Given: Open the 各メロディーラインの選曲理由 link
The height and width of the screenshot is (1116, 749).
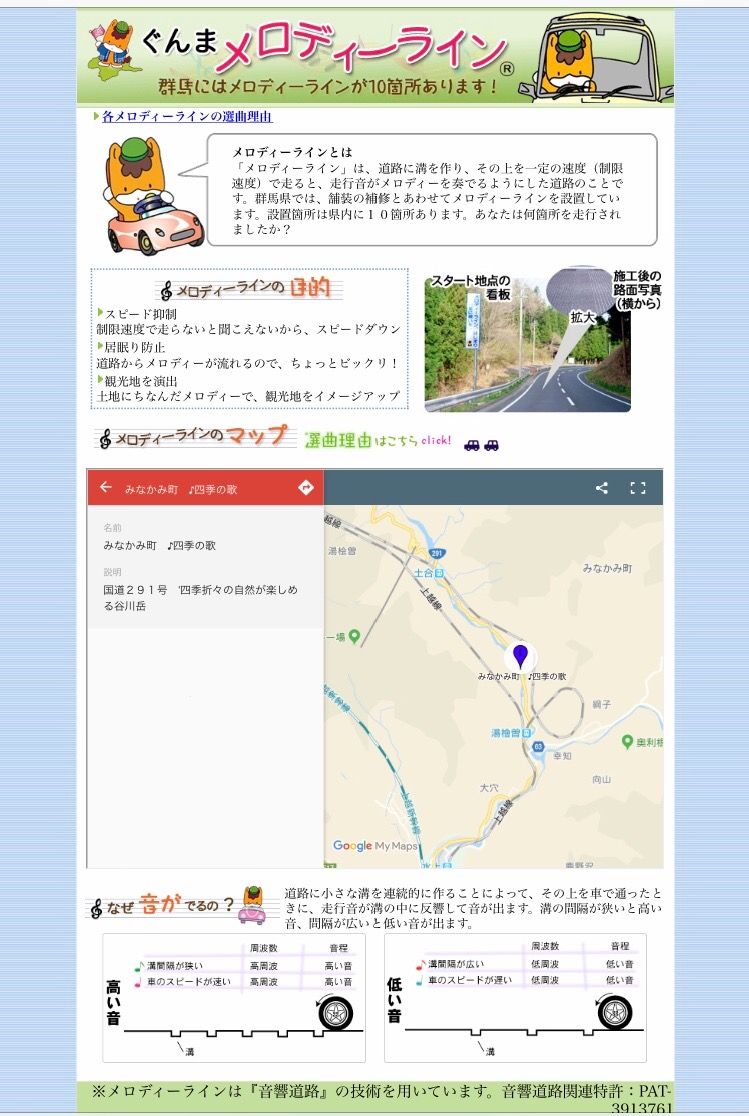Looking at the screenshot, I should tap(186, 117).
